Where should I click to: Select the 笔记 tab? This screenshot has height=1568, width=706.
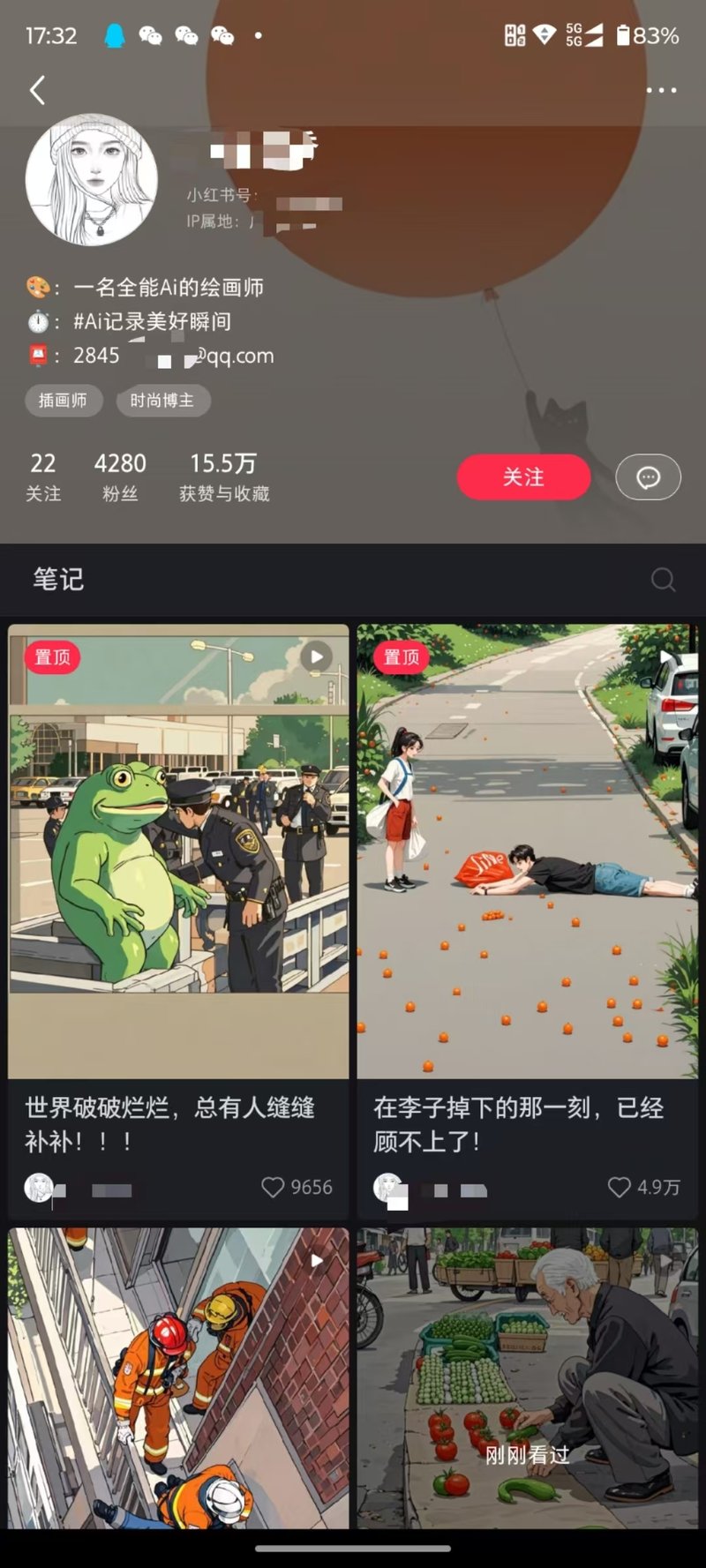coord(58,580)
